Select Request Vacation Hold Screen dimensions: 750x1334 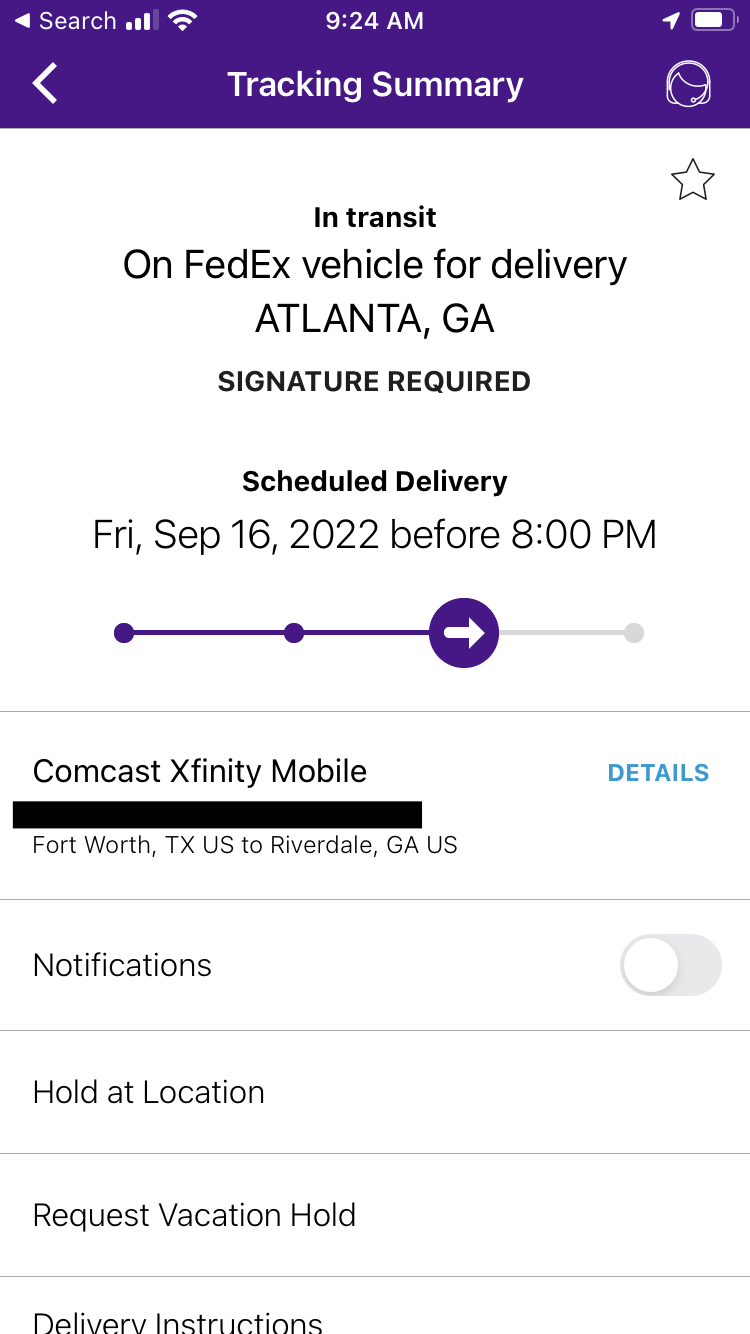tap(375, 1215)
